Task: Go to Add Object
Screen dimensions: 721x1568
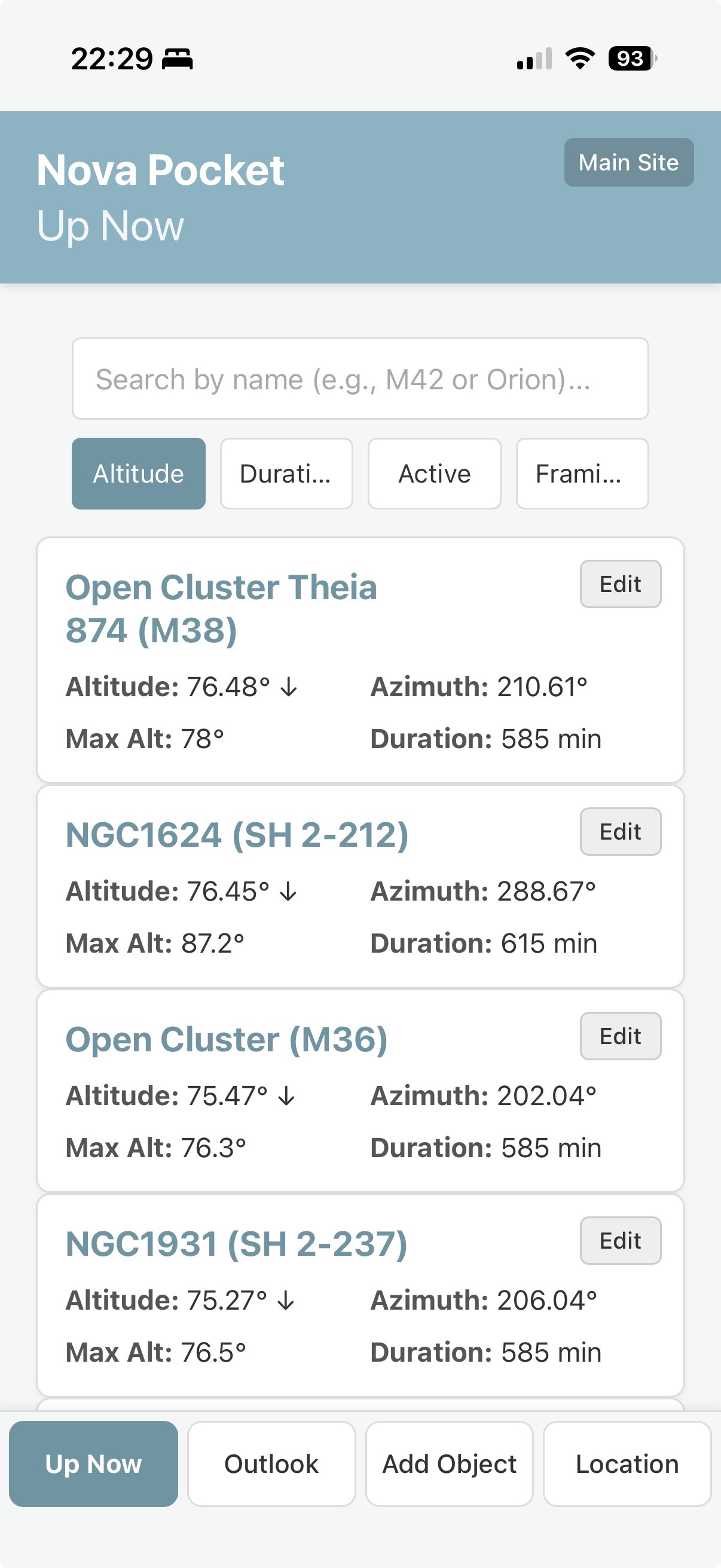Action: click(449, 1464)
